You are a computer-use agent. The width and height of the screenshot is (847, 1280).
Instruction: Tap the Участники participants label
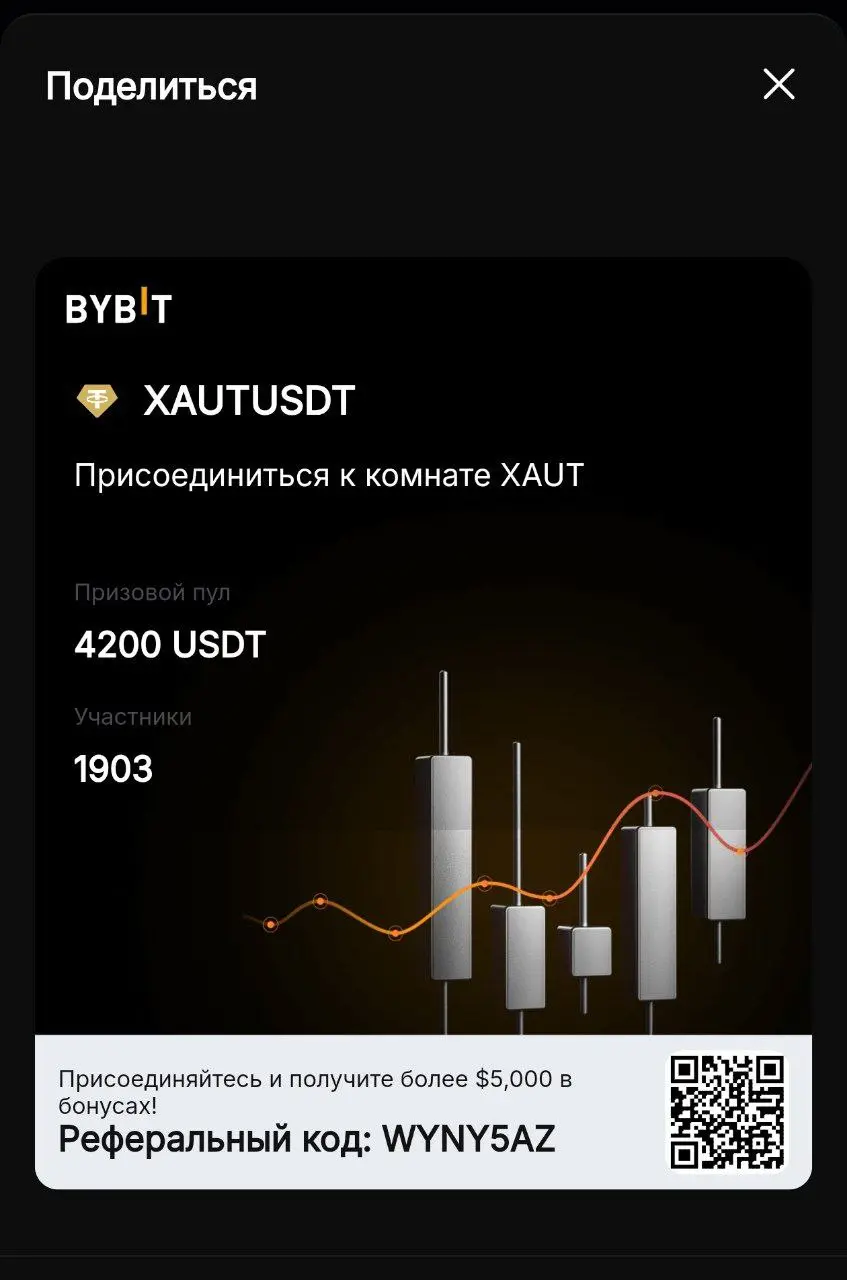(131, 716)
